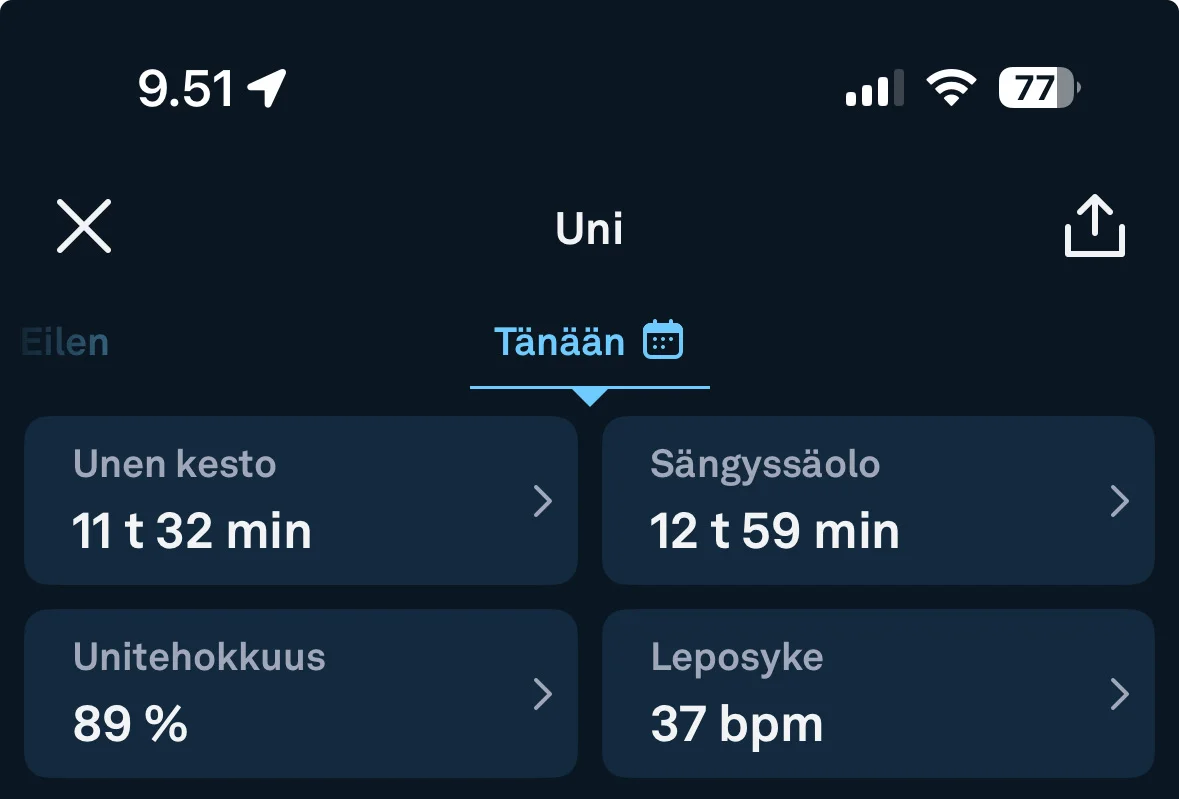View Sängyssäolo time details
Screen dimensions: 1179x799
point(878,500)
